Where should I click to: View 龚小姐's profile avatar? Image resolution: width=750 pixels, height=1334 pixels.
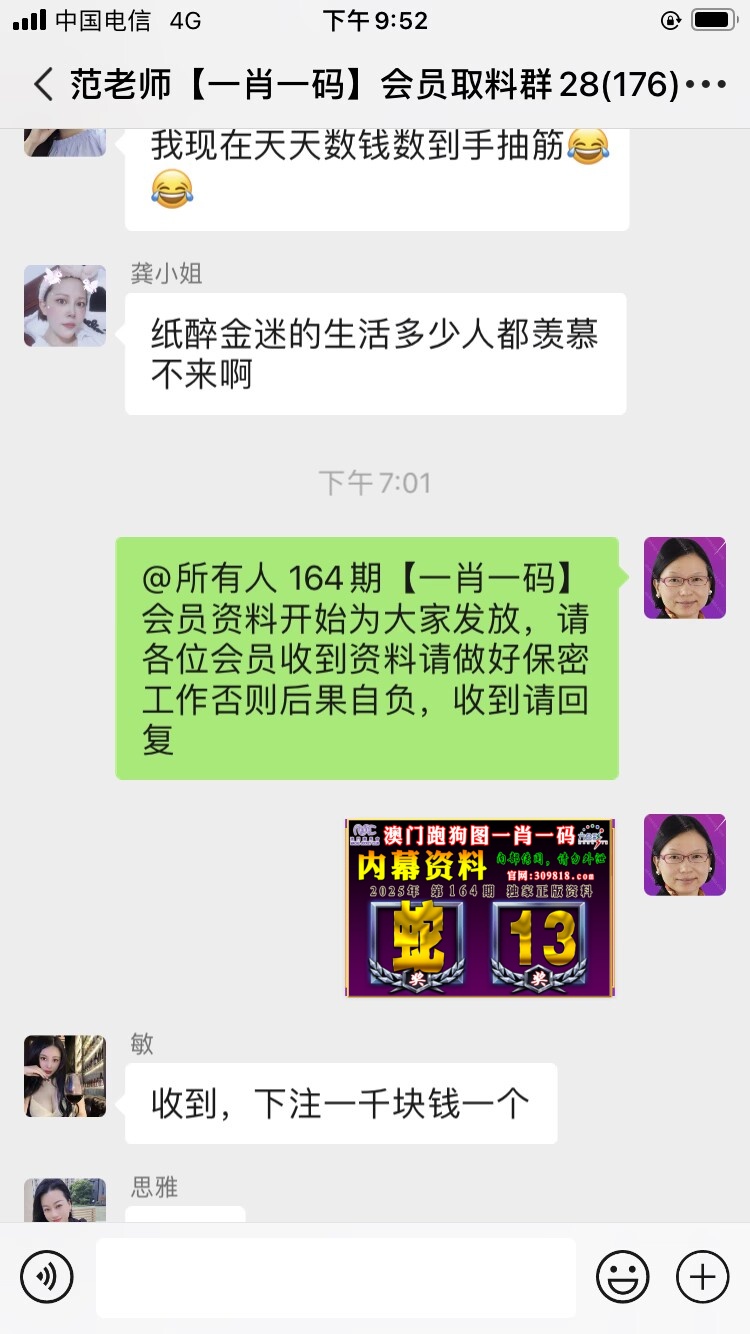click(65, 306)
